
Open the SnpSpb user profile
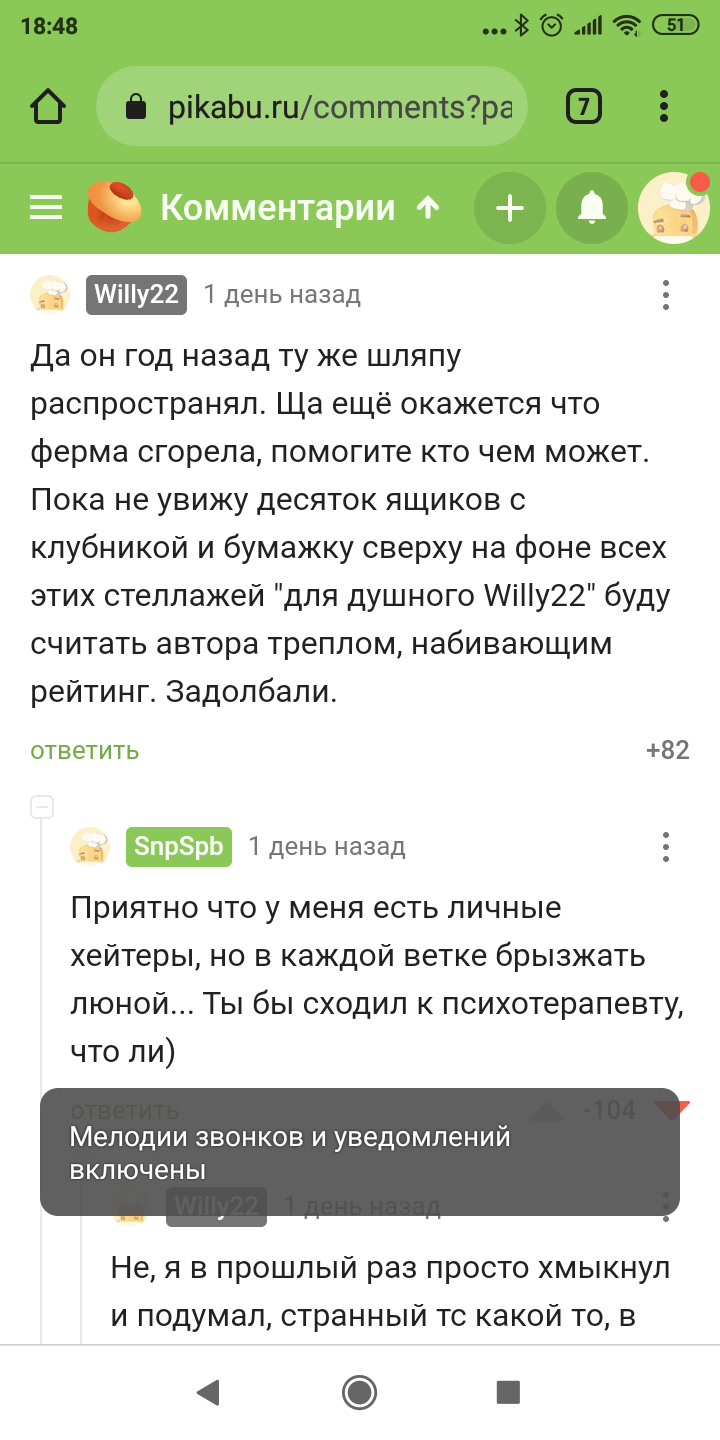coord(179,847)
